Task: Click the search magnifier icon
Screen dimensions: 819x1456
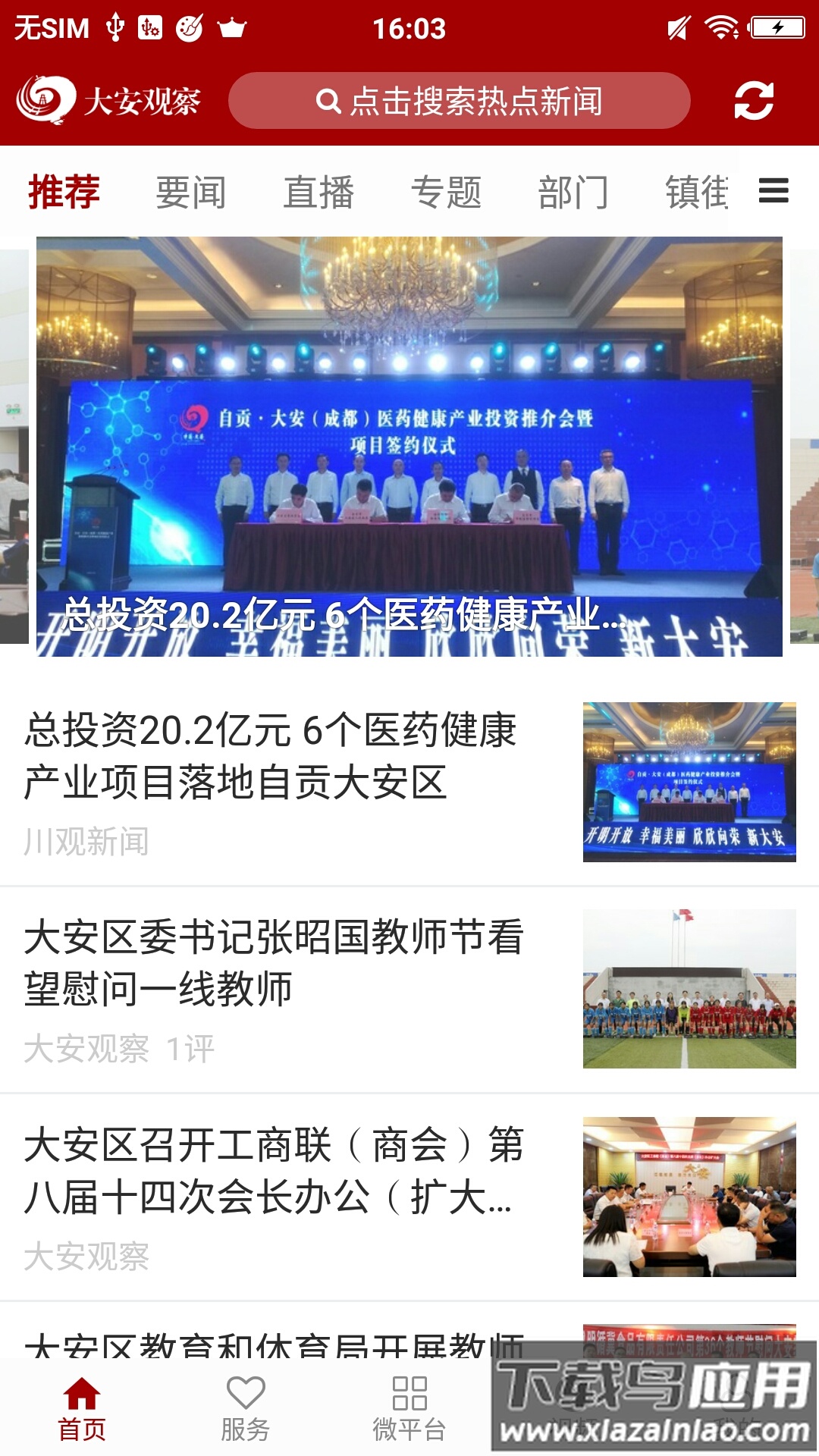Action: point(328,101)
